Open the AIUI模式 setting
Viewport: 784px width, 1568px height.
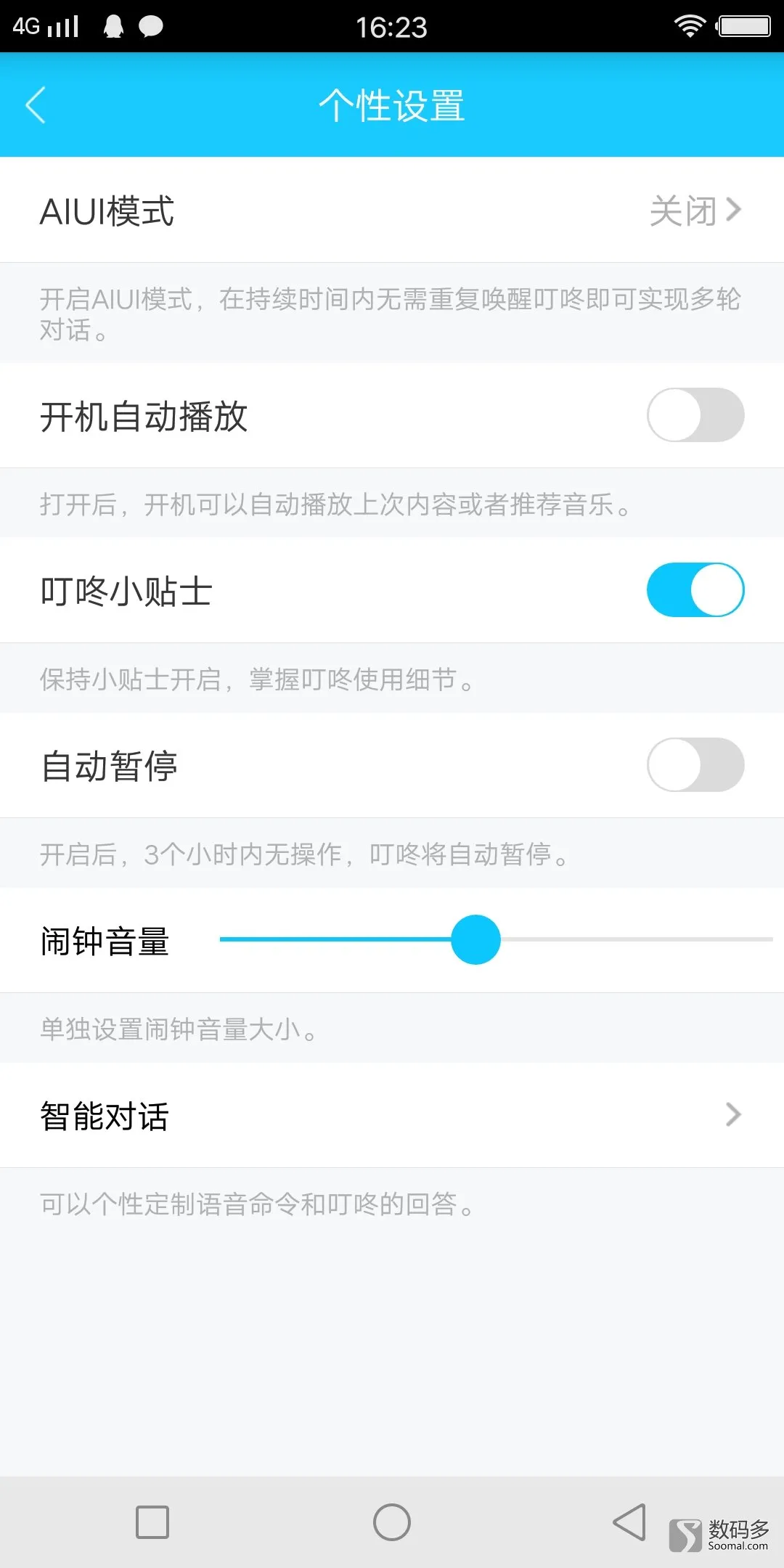point(392,211)
